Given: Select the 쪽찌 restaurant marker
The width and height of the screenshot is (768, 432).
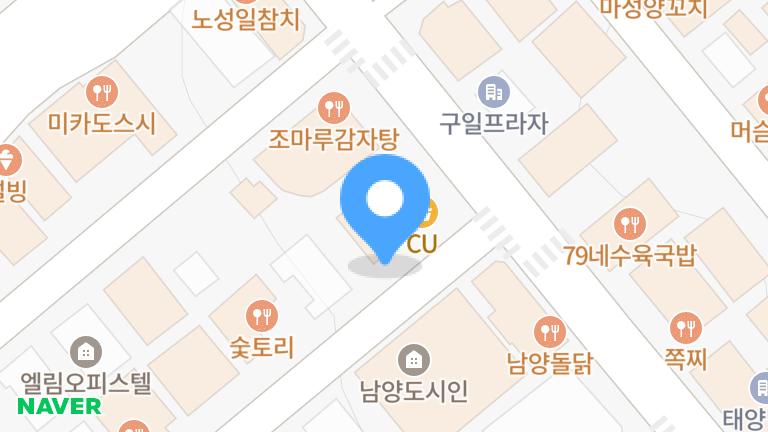Looking at the screenshot, I should pos(685,327).
